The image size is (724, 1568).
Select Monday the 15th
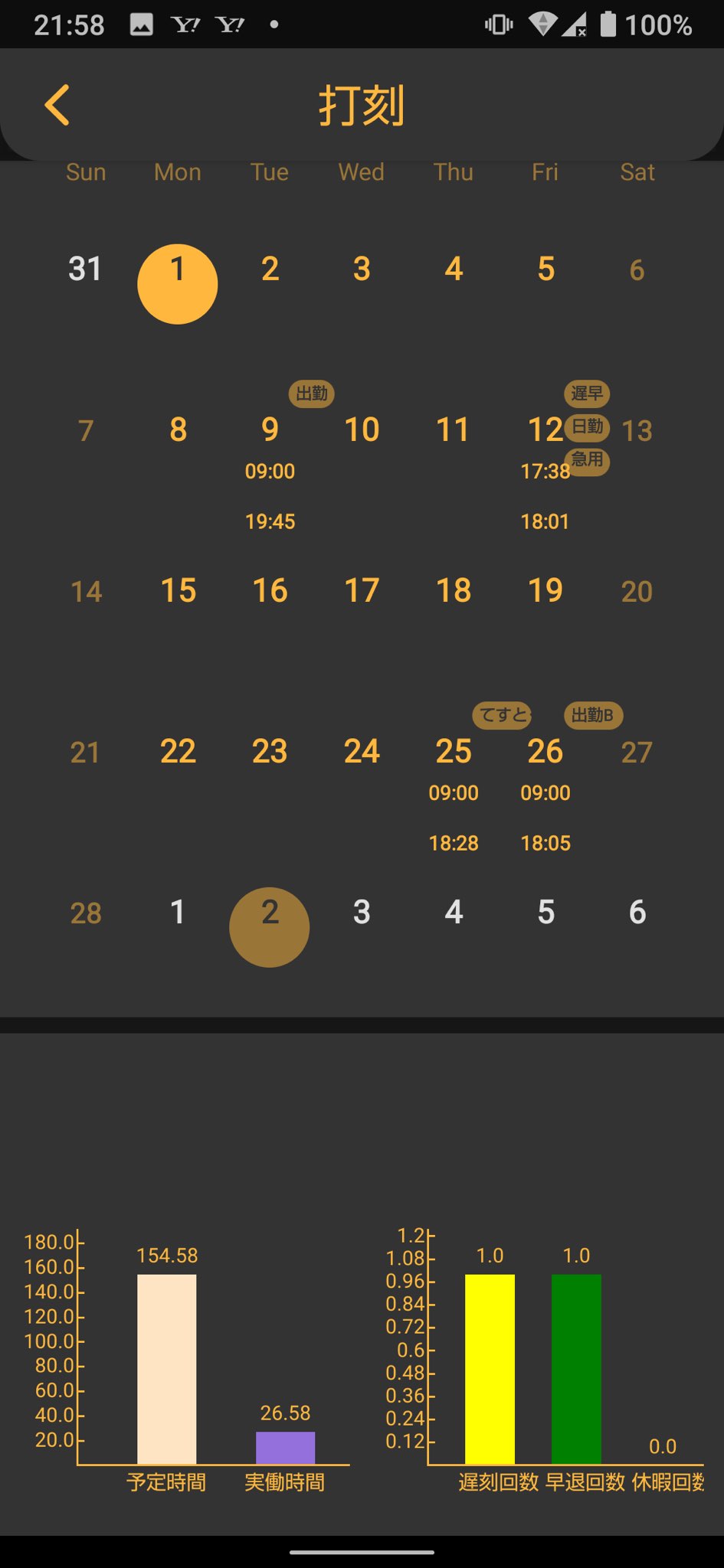tap(178, 591)
